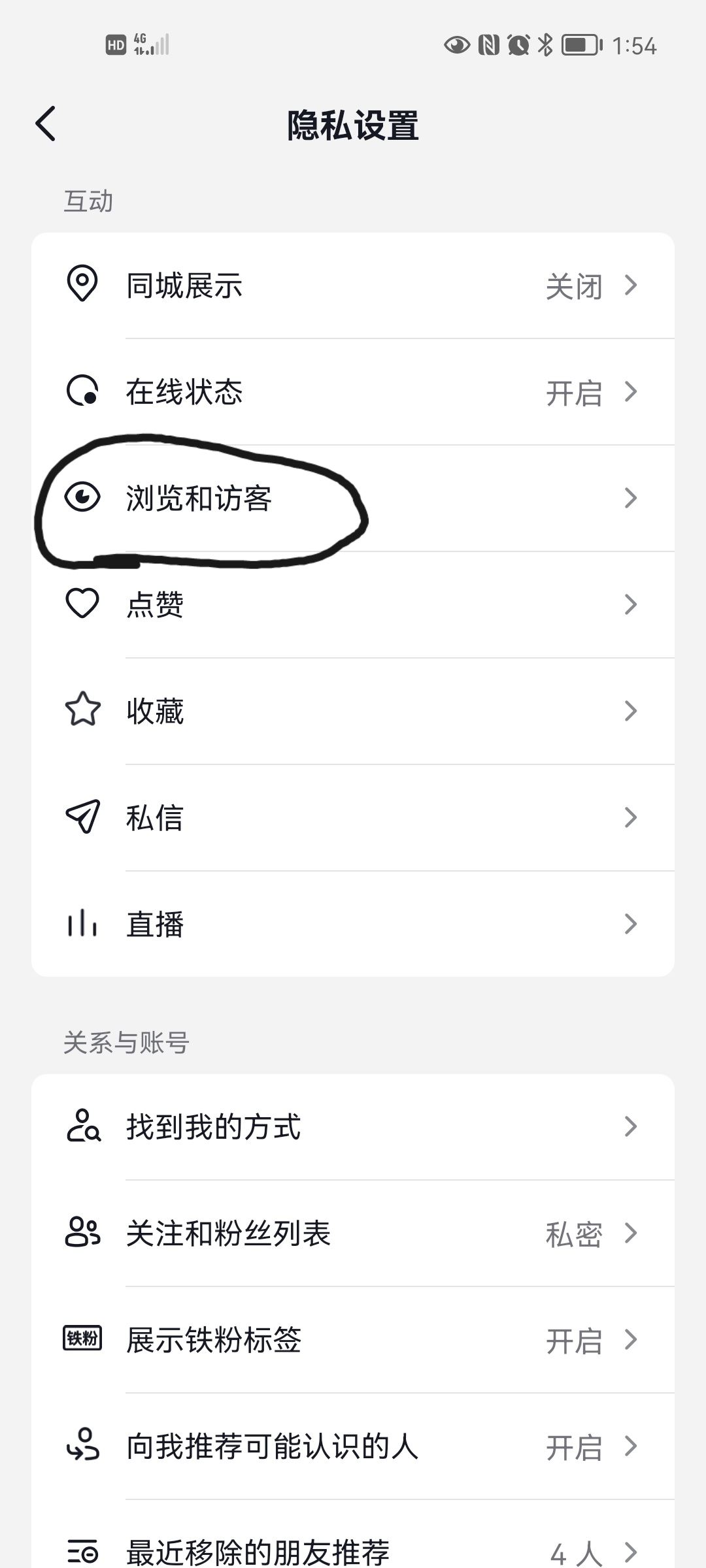Click the bar-chart icon next to 直播
The width and height of the screenshot is (706, 1568).
pos(82,923)
